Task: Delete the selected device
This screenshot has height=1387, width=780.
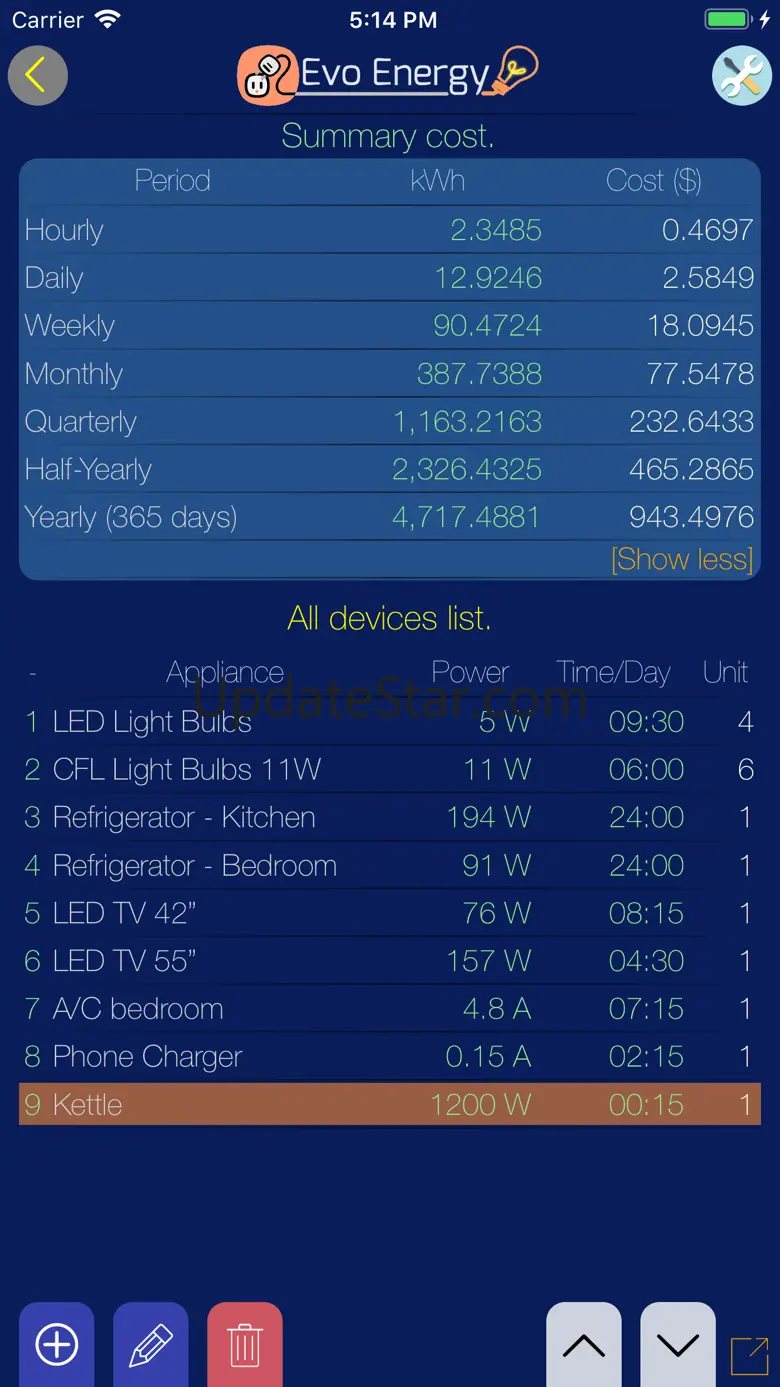Action: 245,1344
